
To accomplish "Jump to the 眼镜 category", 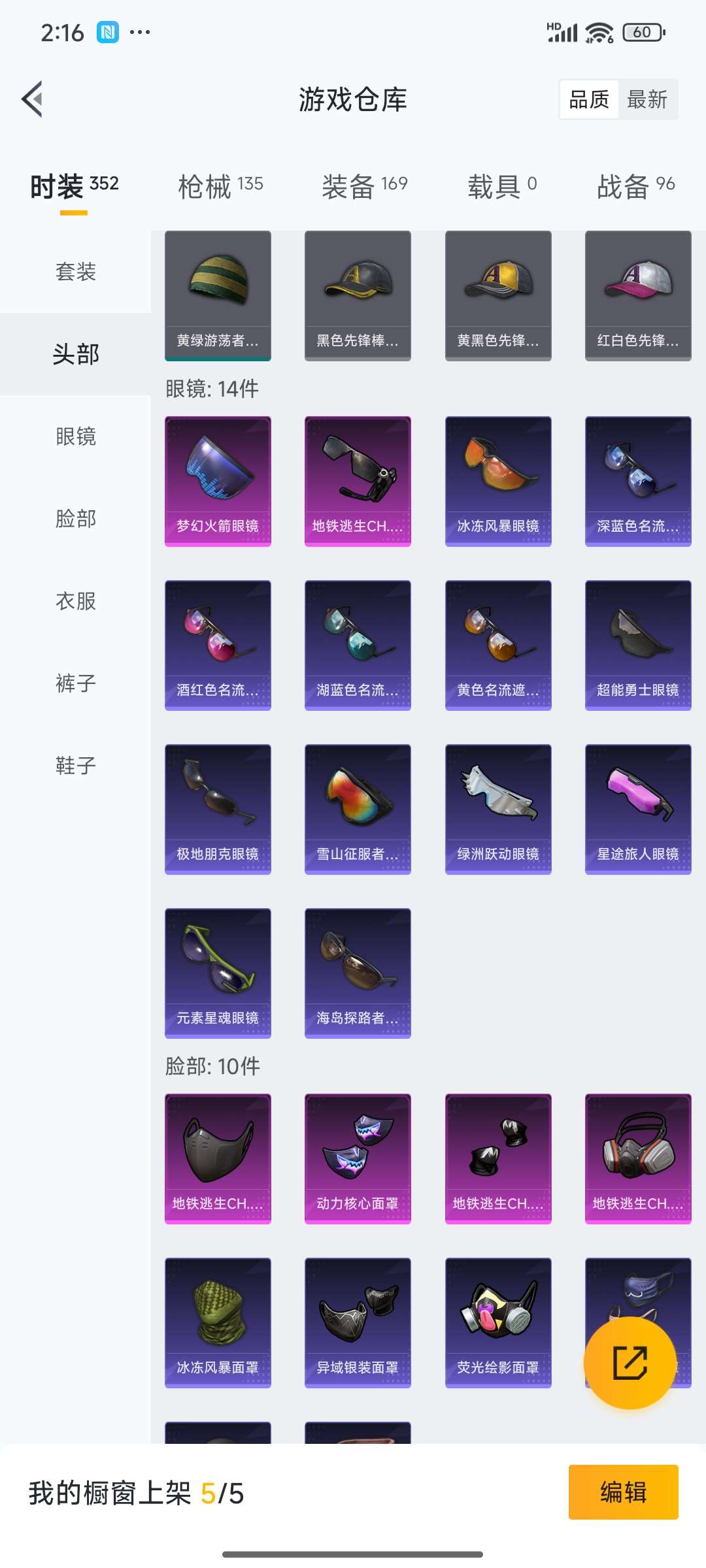I will [x=76, y=436].
